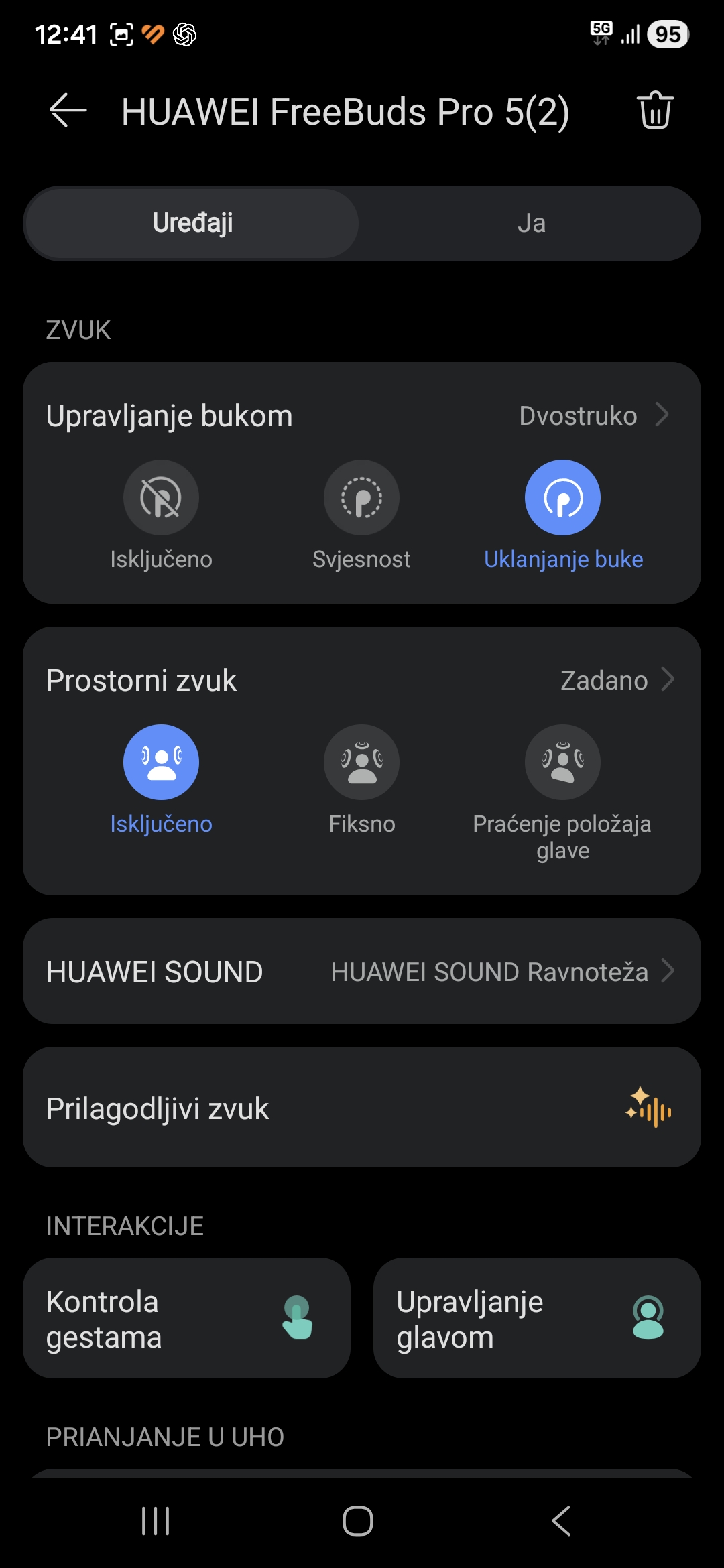724x1568 pixels.
Task: Open Kontrola gestama card
Action: 186,1319
